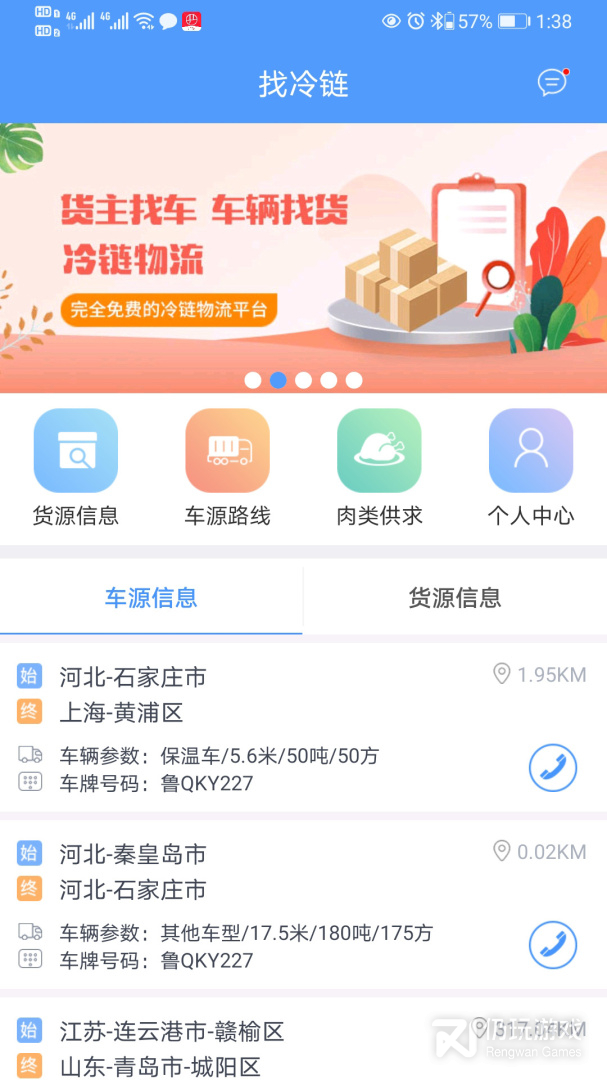Open the 河北-秦皇岛市 to 河北-石家庄市 listing
Image resolution: width=607 pixels, height=1080 pixels.
pos(303,904)
